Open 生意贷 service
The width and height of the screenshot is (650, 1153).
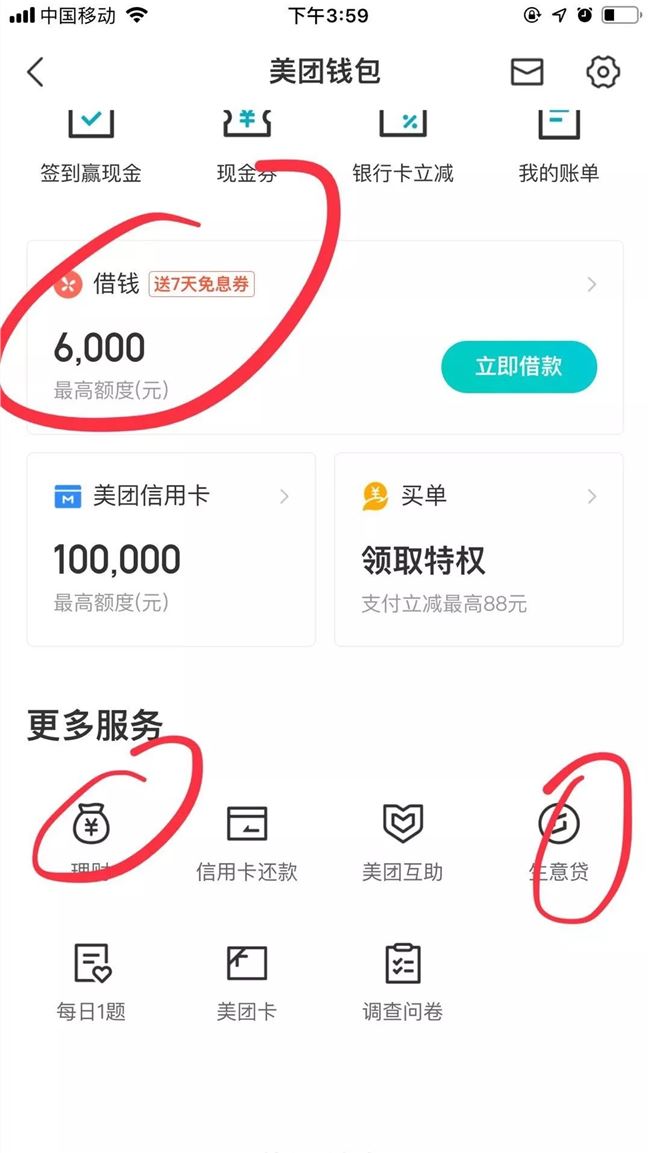tap(558, 842)
